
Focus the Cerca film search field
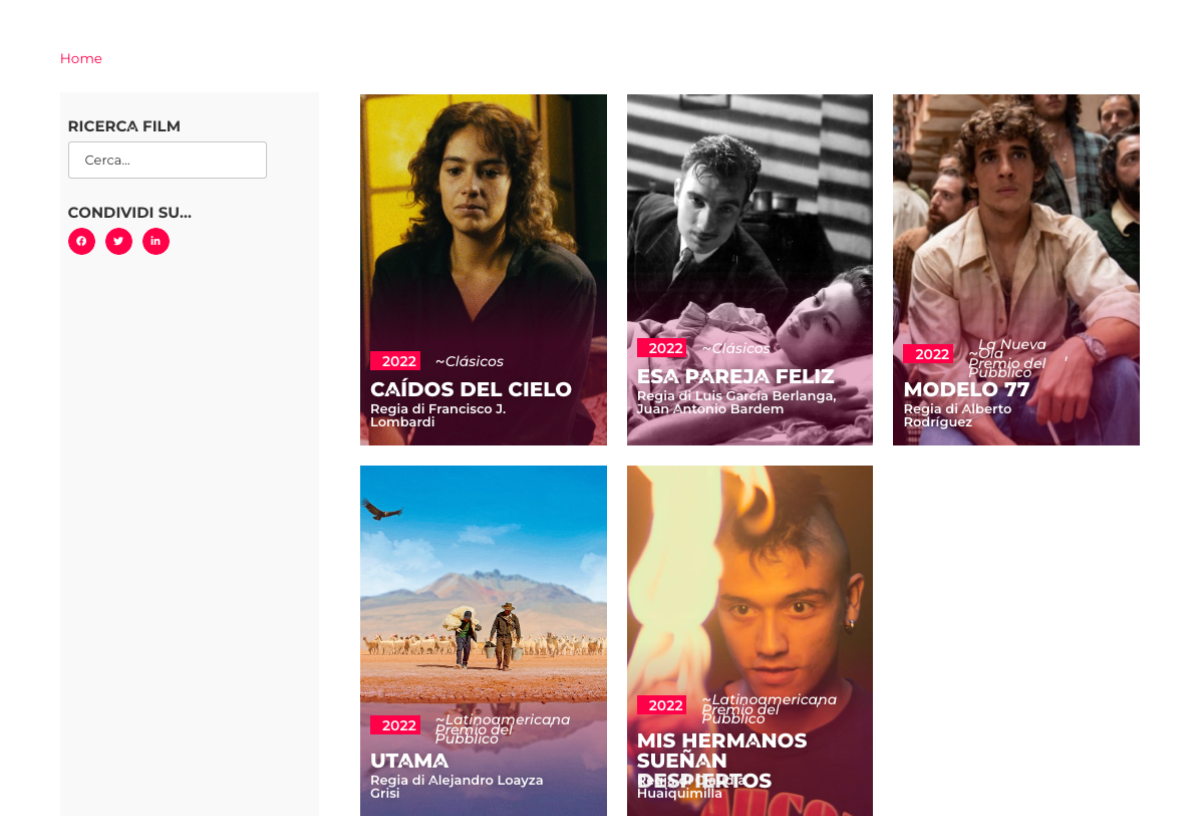tap(167, 160)
